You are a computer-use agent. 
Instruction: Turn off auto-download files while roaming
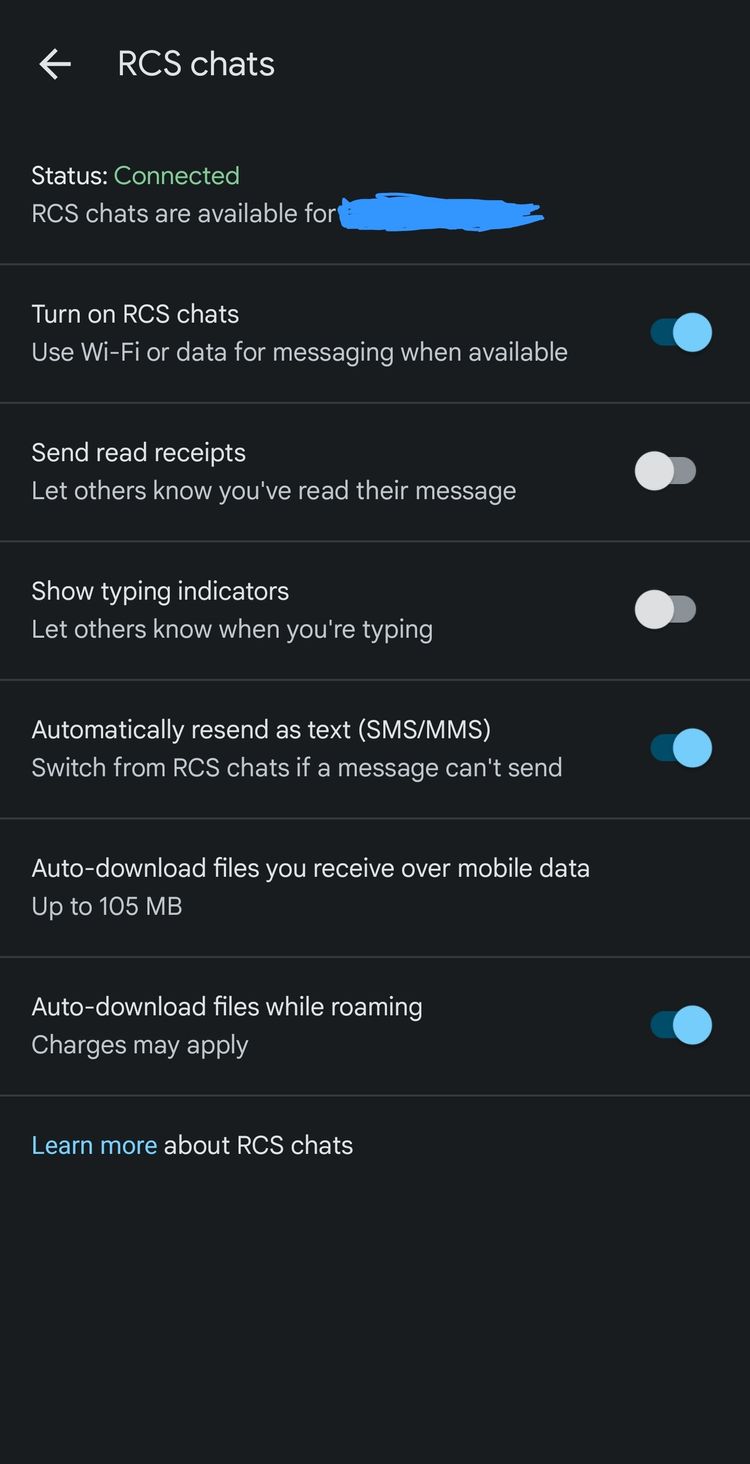pyautogui.click(x=681, y=1025)
